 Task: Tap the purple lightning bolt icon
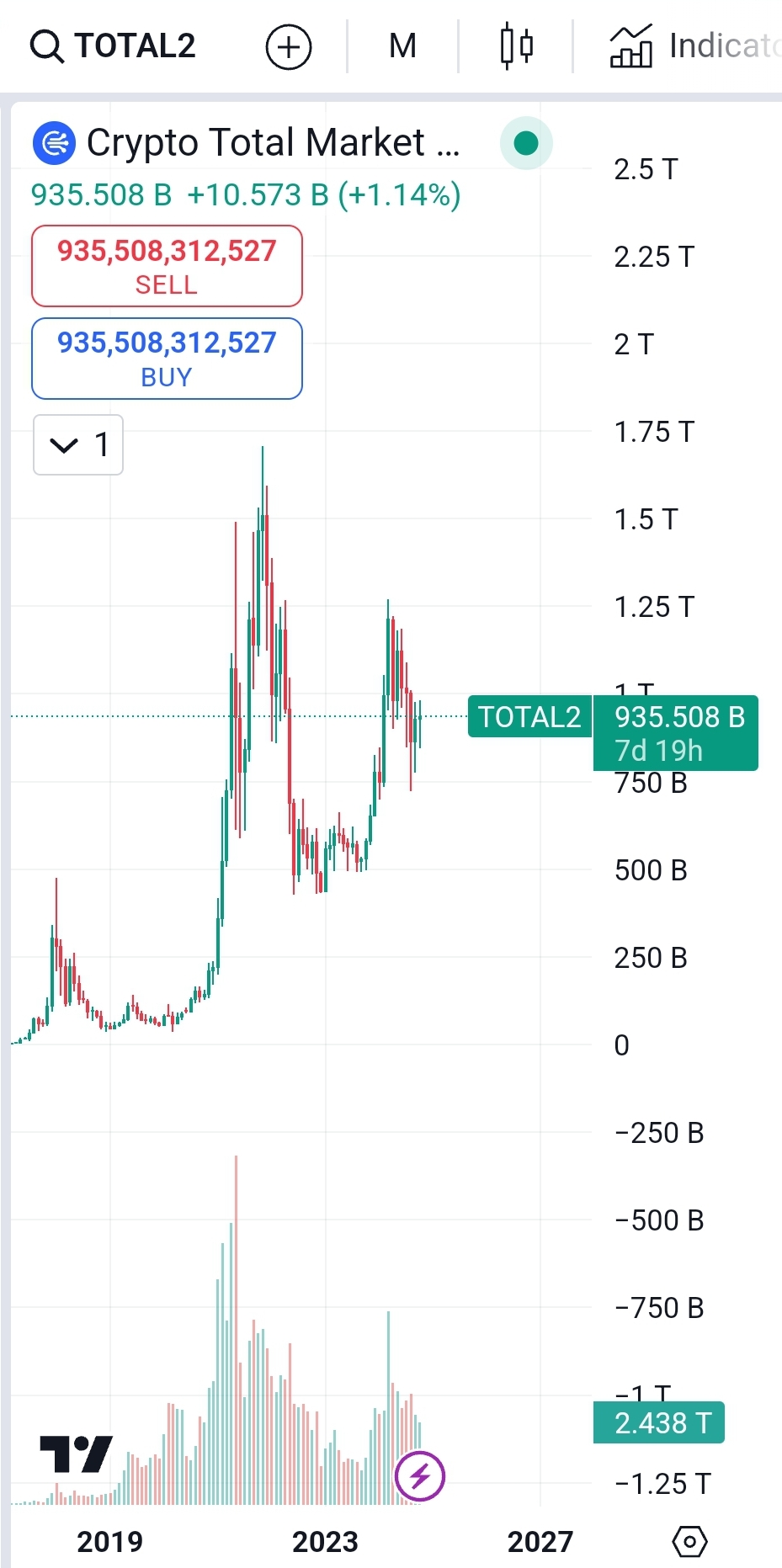419,1476
